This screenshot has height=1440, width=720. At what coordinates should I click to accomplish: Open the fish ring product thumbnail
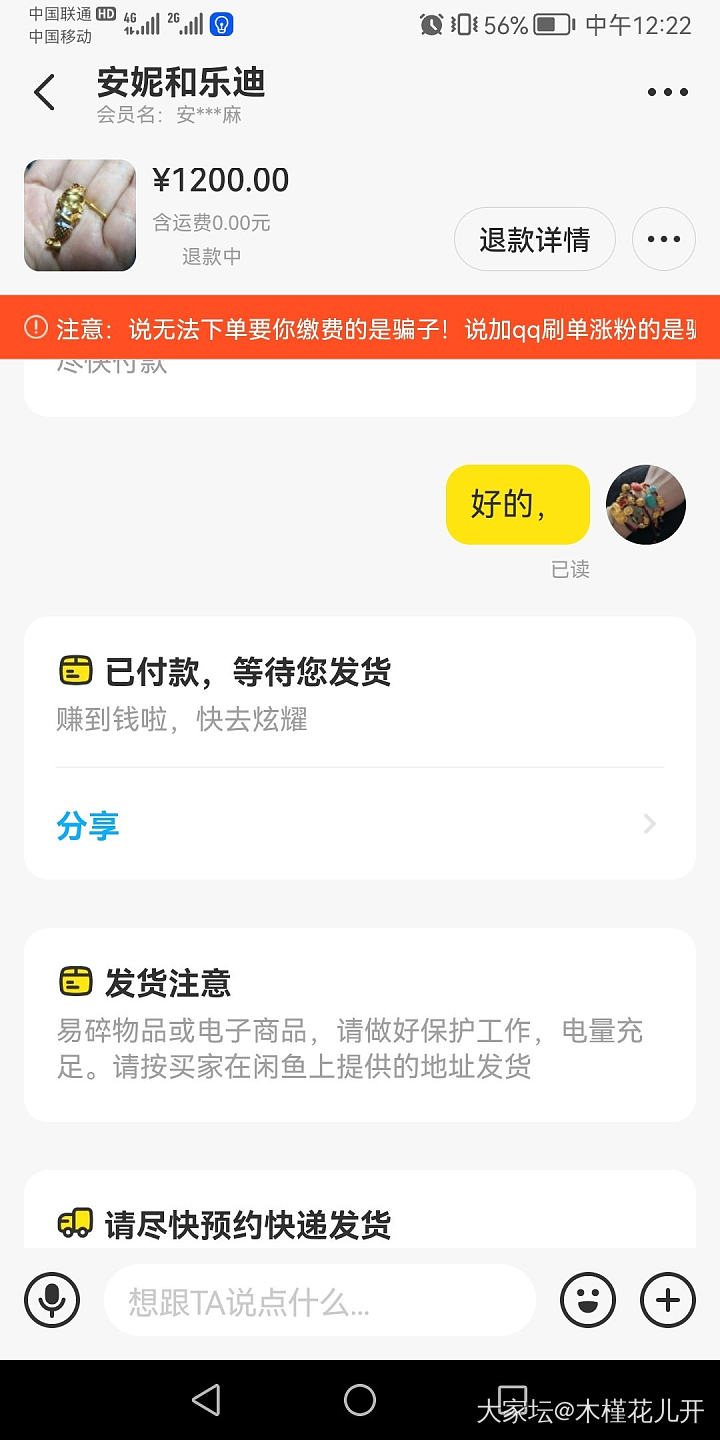(80, 215)
